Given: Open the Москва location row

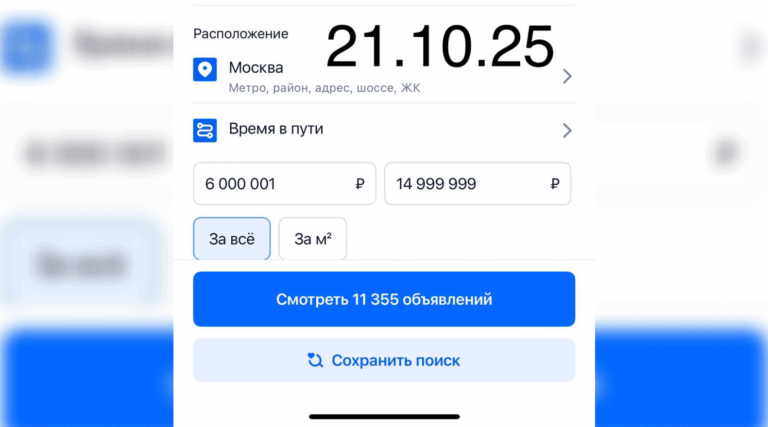Looking at the screenshot, I should coord(383,76).
